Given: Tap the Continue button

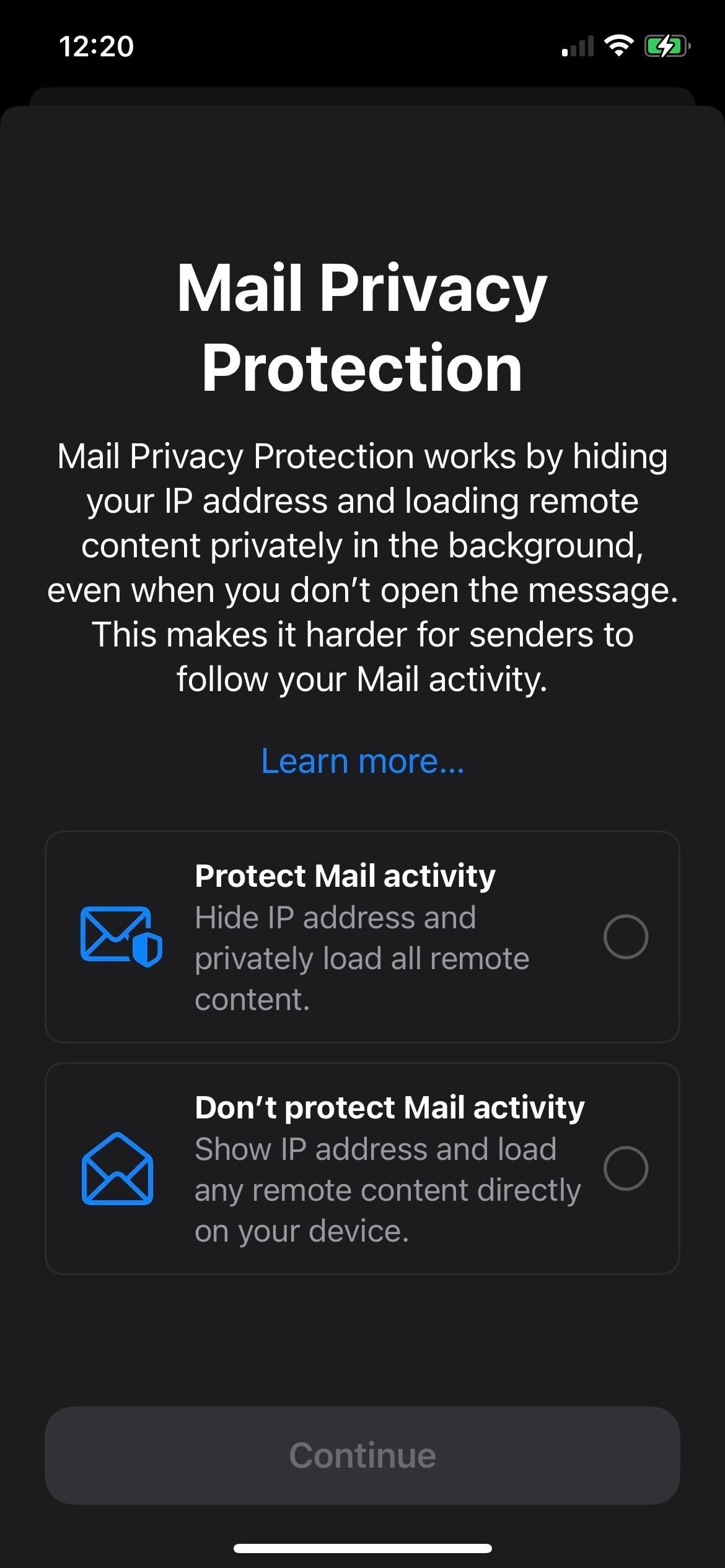Looking at the screenshot, I should click(x=362, y=1455).
